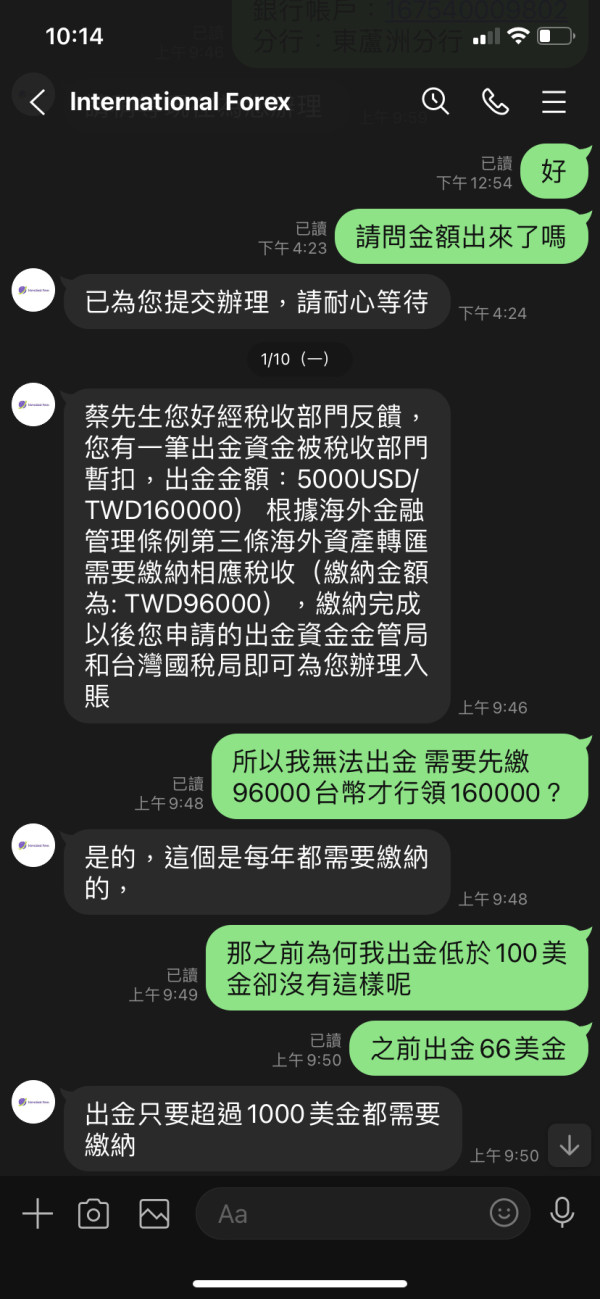Screen dimensions: 600x1299
Task: Open the chat menu
Action: click(553, 101)
